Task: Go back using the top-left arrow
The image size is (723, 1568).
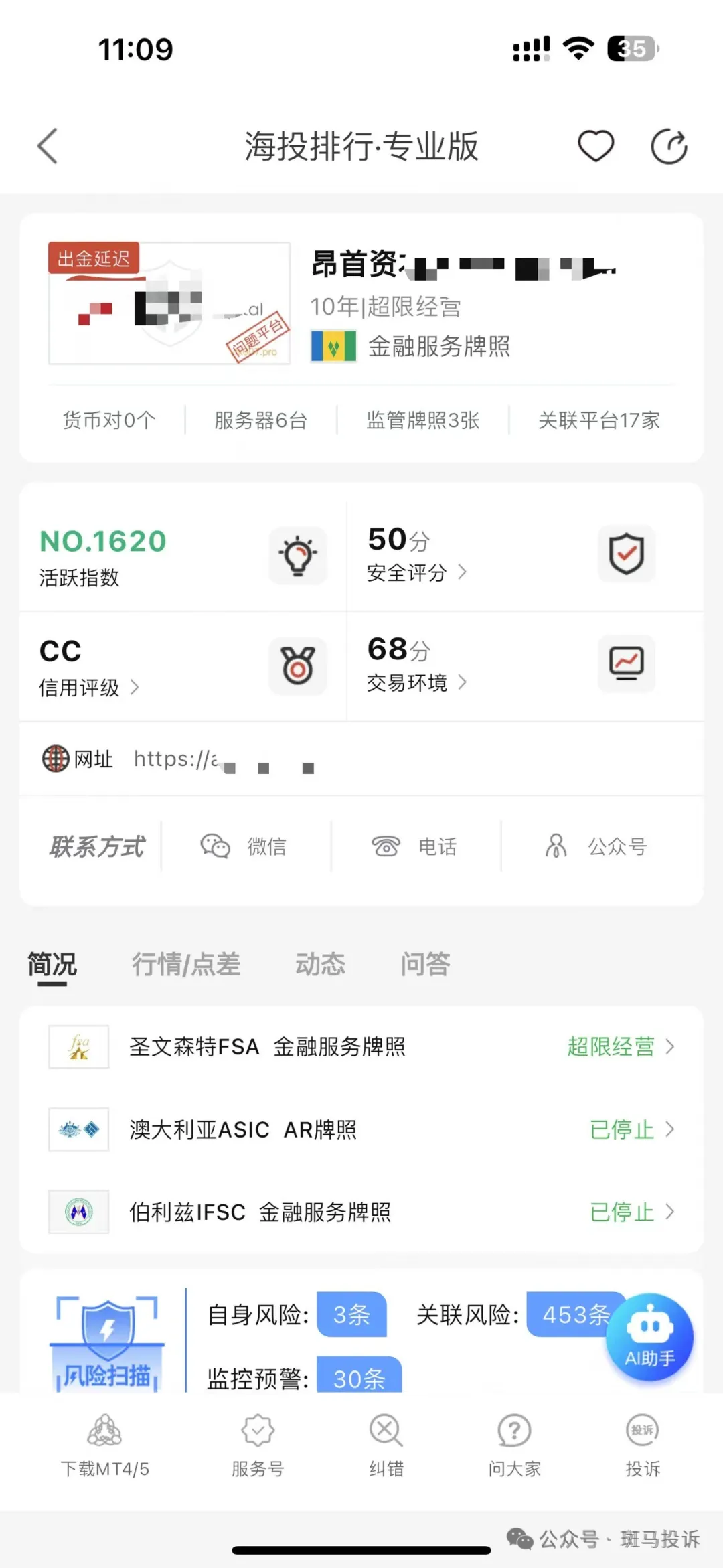Action: (x=48, y=146)
